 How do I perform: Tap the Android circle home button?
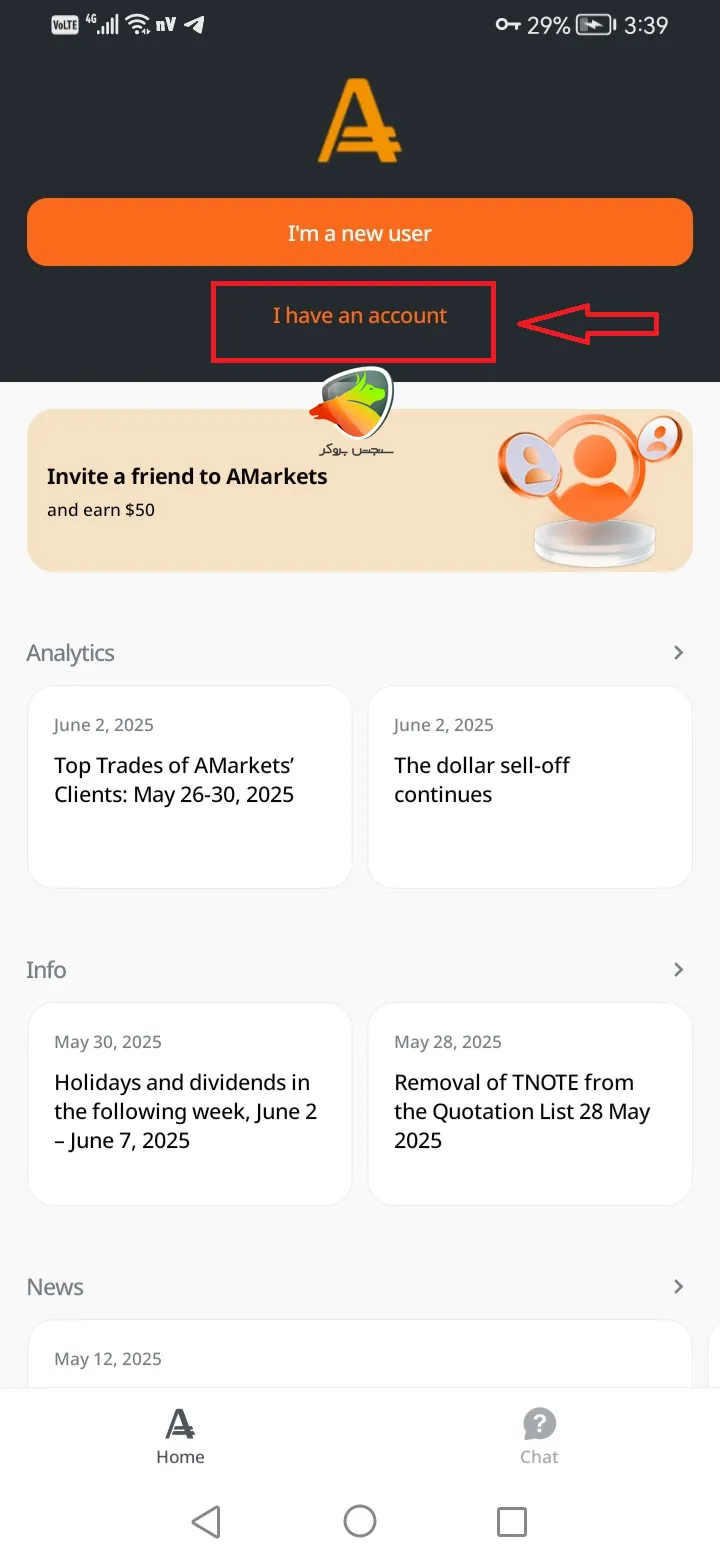(x=359, y=1521)
